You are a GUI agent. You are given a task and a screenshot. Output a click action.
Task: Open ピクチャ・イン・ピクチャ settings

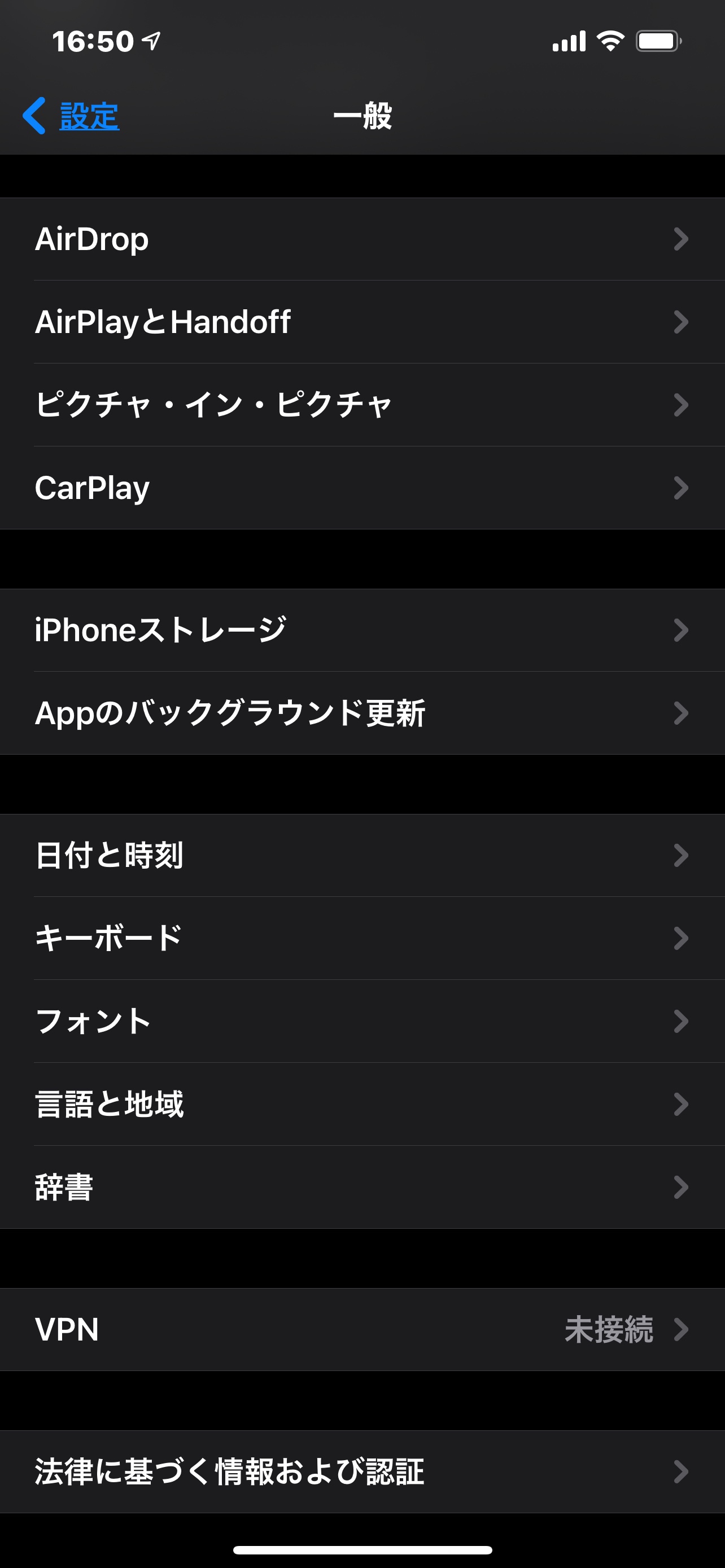tap(362, 405)
